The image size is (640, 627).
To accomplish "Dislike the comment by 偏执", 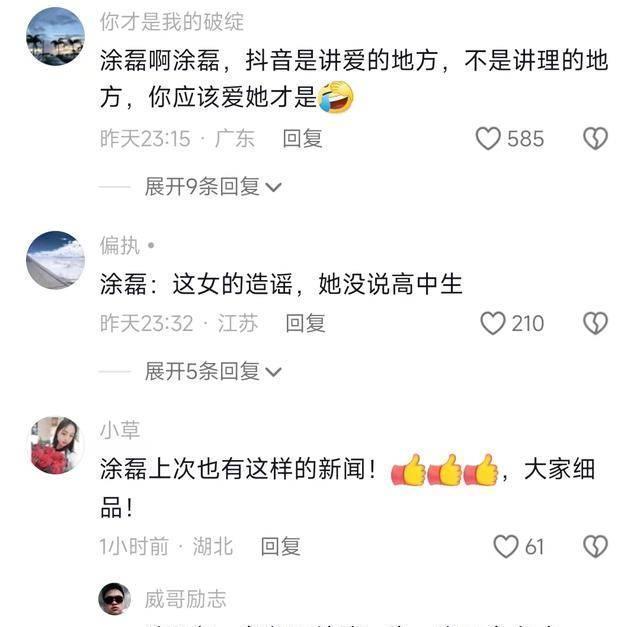I will [595, 323].
